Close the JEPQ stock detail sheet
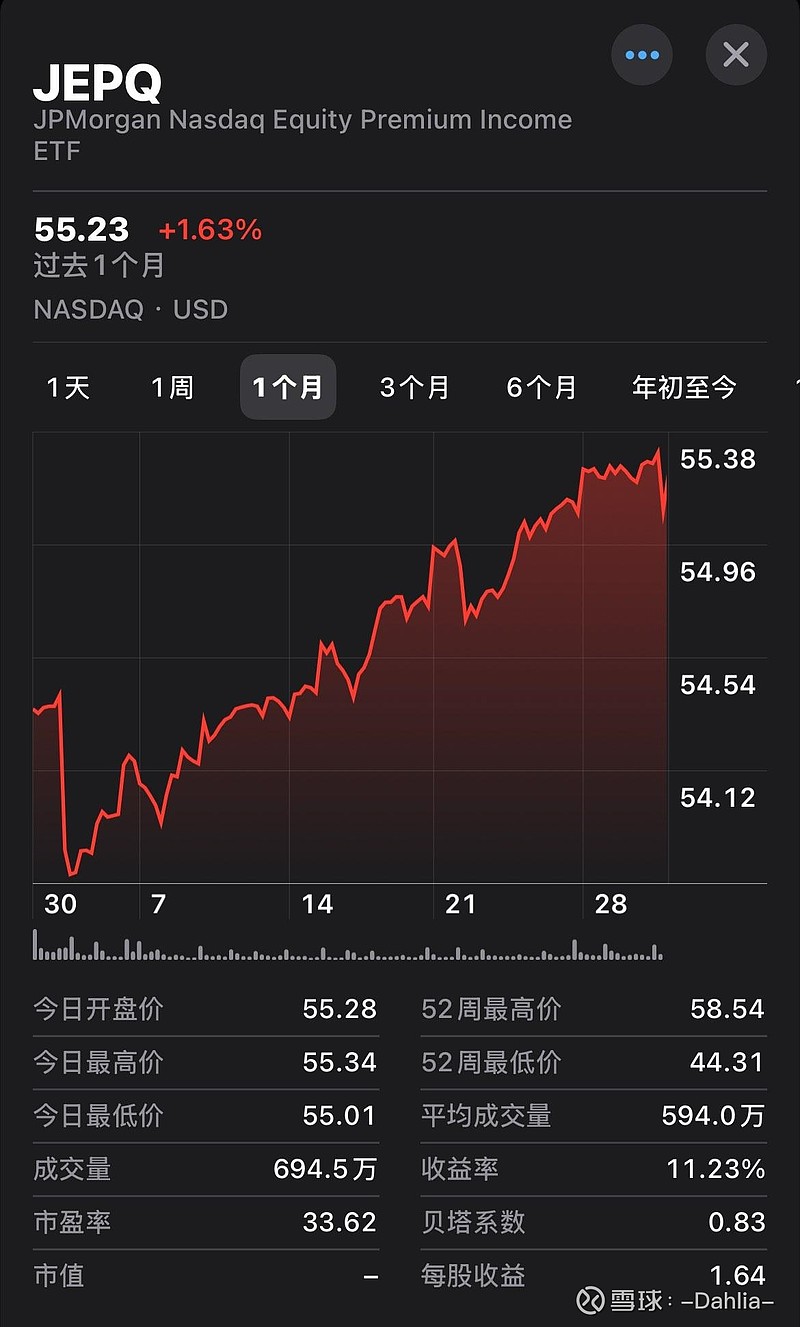Screen dimensions: 800x1327 tap(736, 54)
